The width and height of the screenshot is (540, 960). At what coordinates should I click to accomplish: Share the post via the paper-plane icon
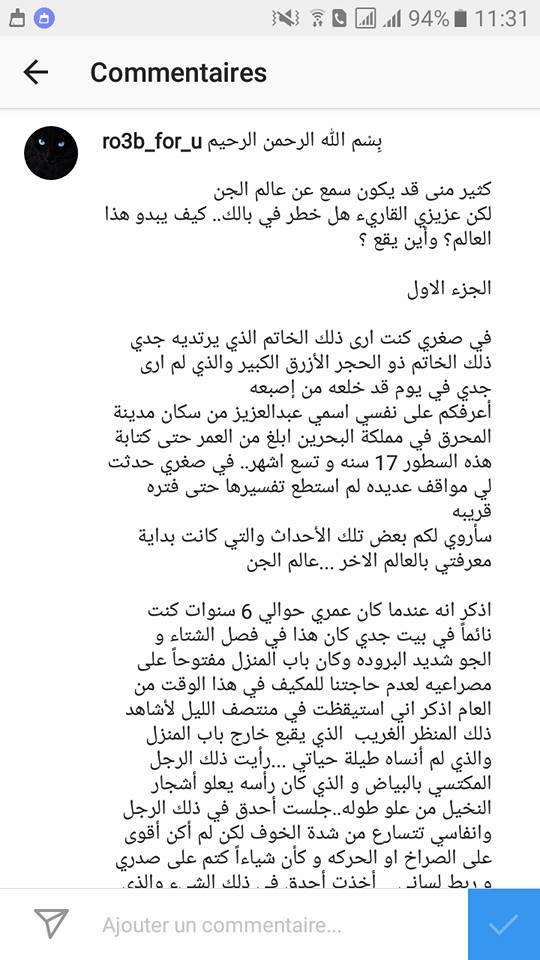click(x=51, y=924)
